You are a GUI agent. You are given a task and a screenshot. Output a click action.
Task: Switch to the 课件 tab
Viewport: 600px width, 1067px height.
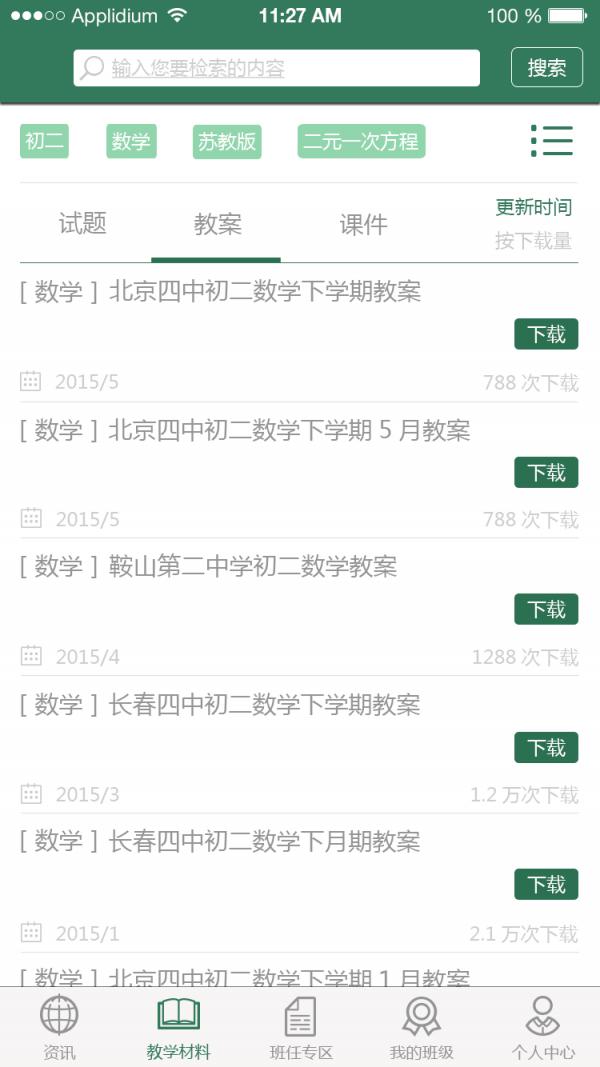point(363,224)
